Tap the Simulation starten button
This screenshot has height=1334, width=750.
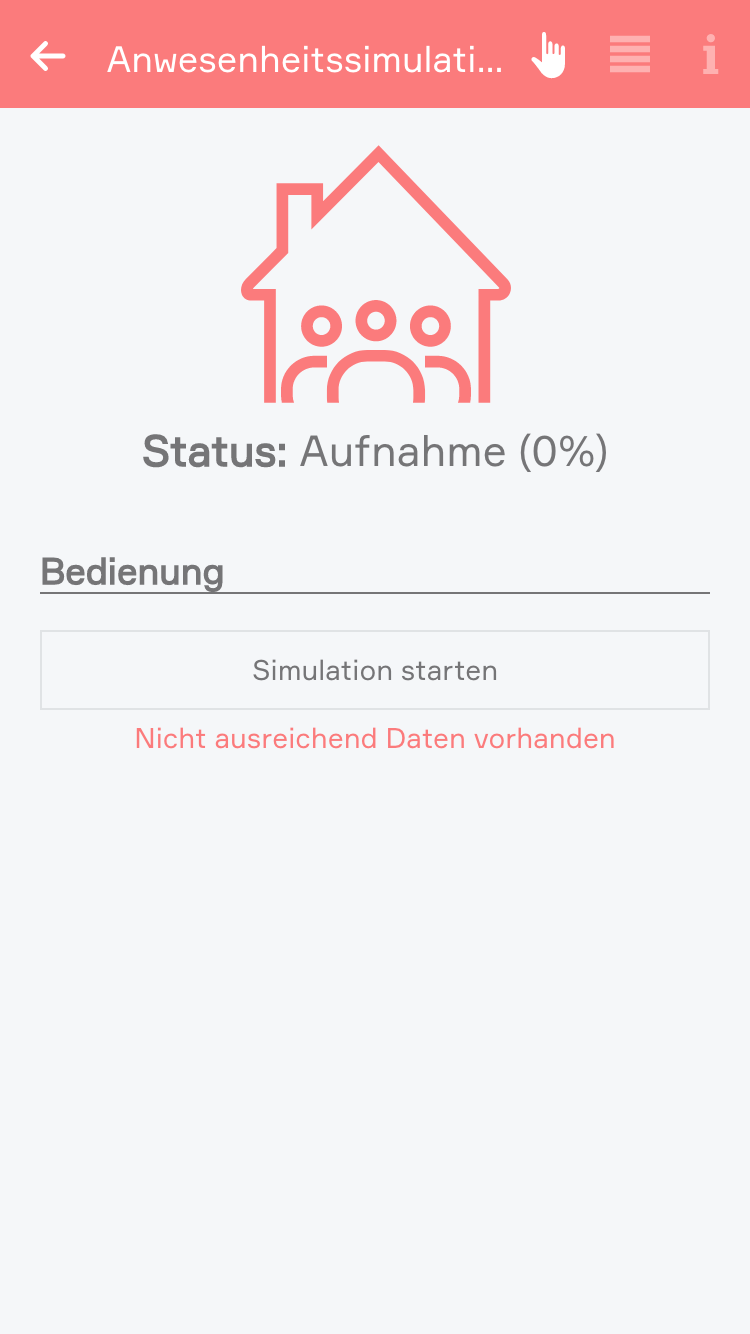pyautogui.click(x=375, y=670)
